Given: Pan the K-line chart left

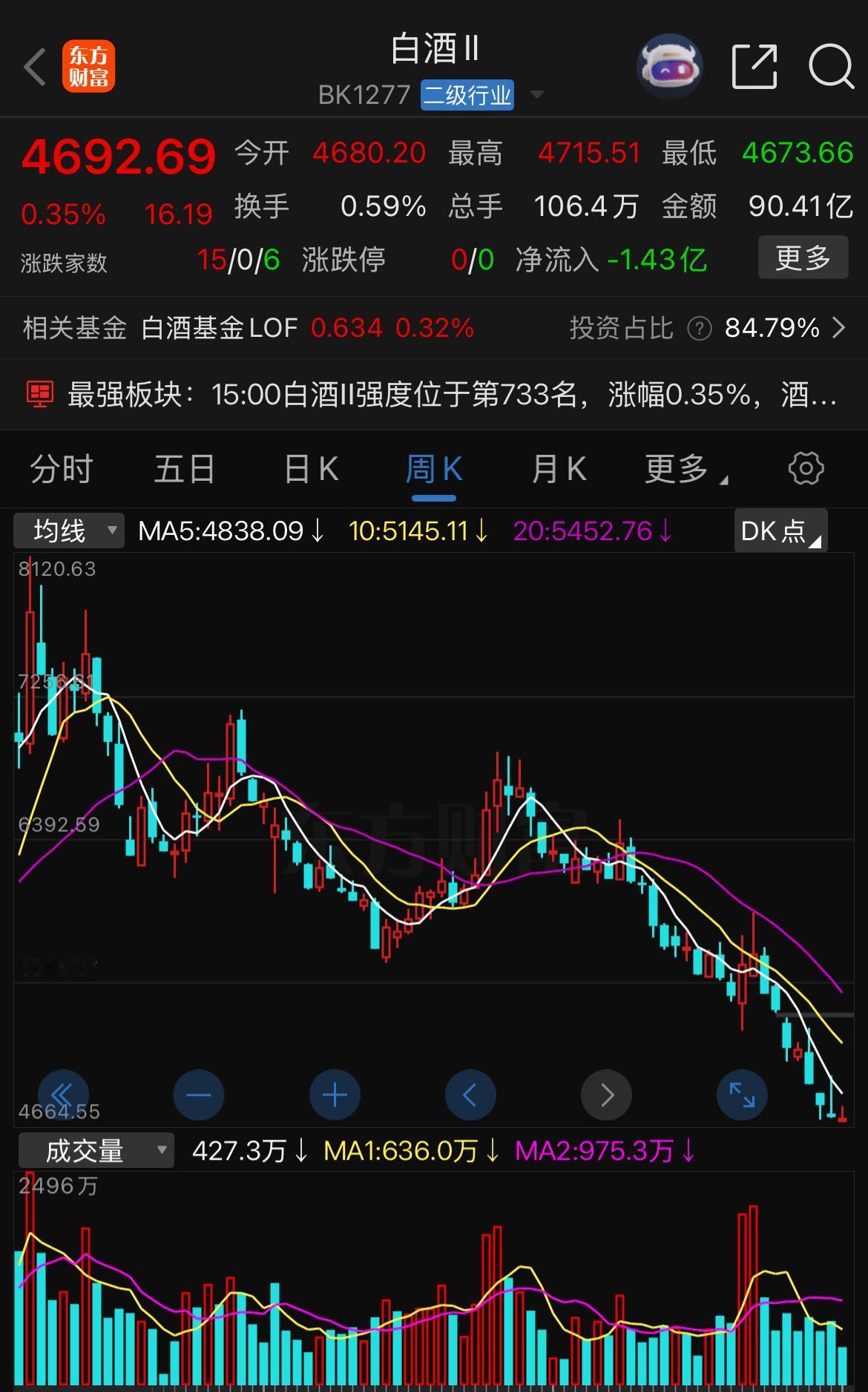Looking at the screenshot, I should click(x=470, y=1094).
